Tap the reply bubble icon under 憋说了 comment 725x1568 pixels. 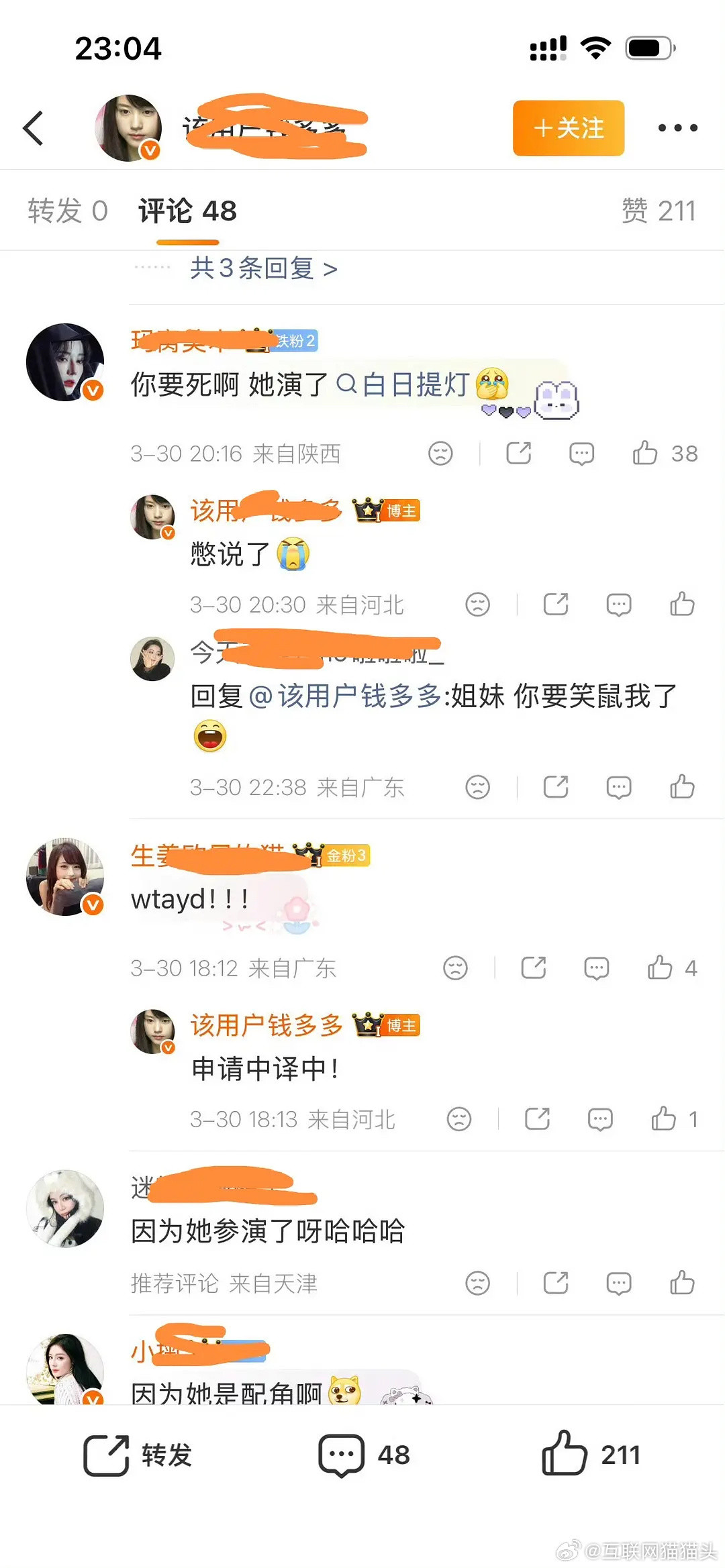point(617,604)
